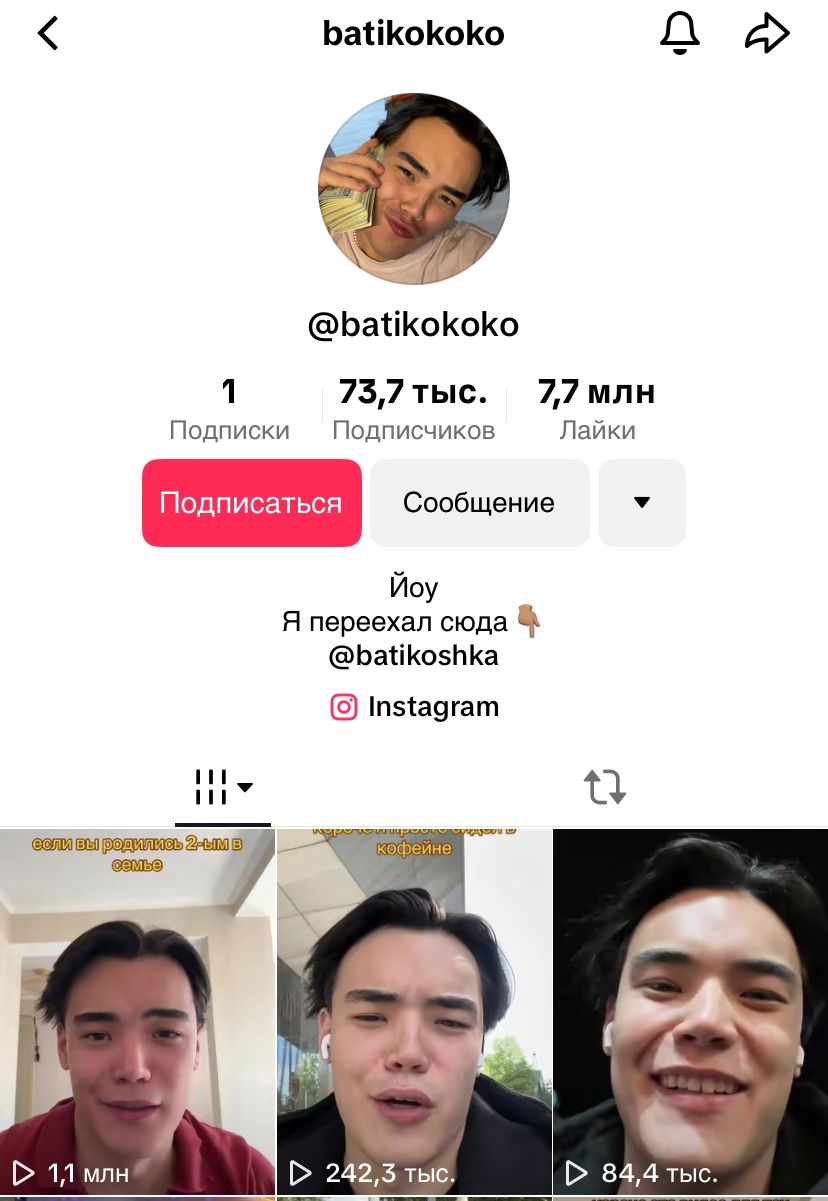Tap the Подписаться follow button

[x=251, y=503]
